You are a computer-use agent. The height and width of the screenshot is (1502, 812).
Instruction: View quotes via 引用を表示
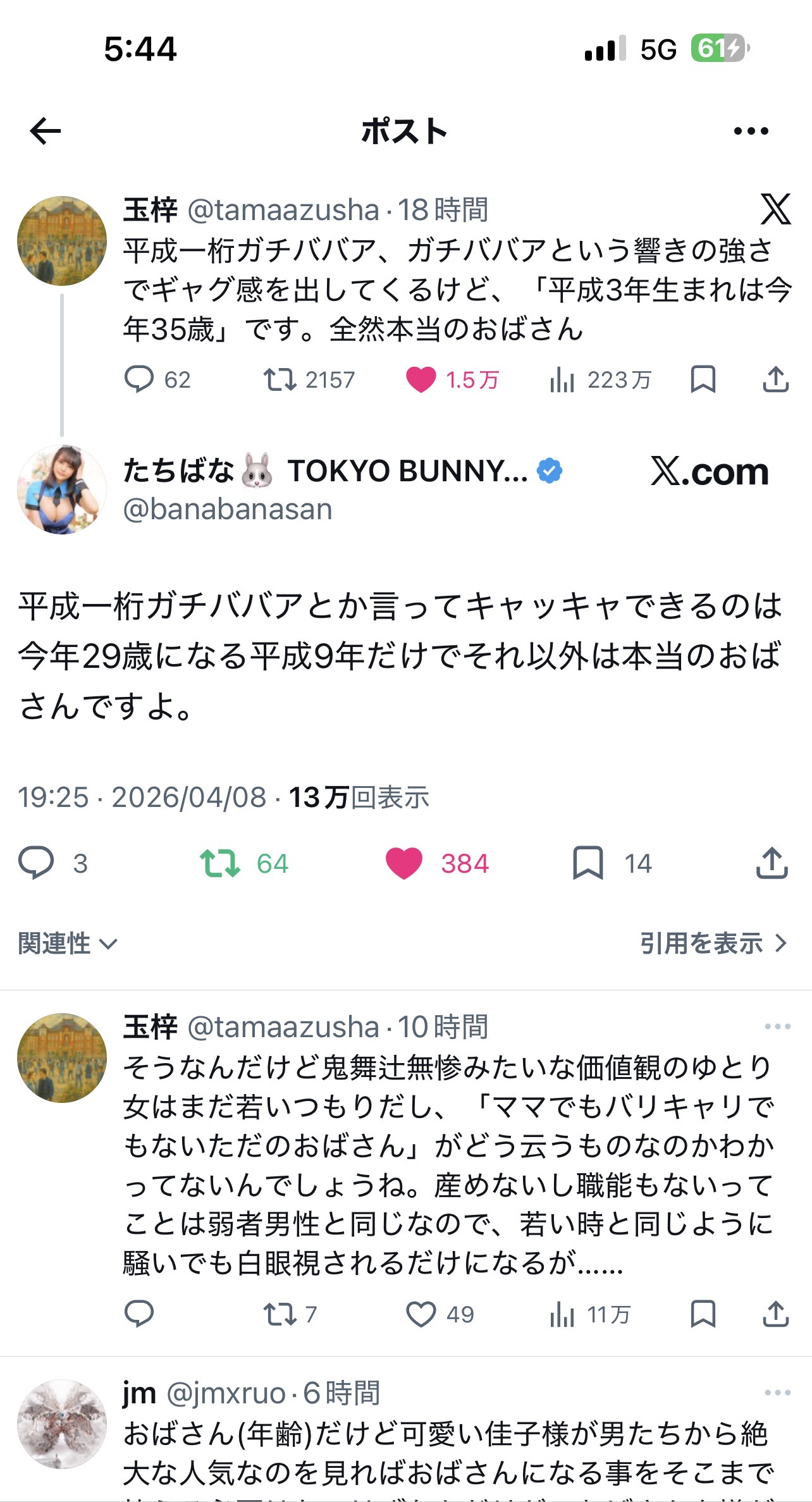click(x=713, y=944)
